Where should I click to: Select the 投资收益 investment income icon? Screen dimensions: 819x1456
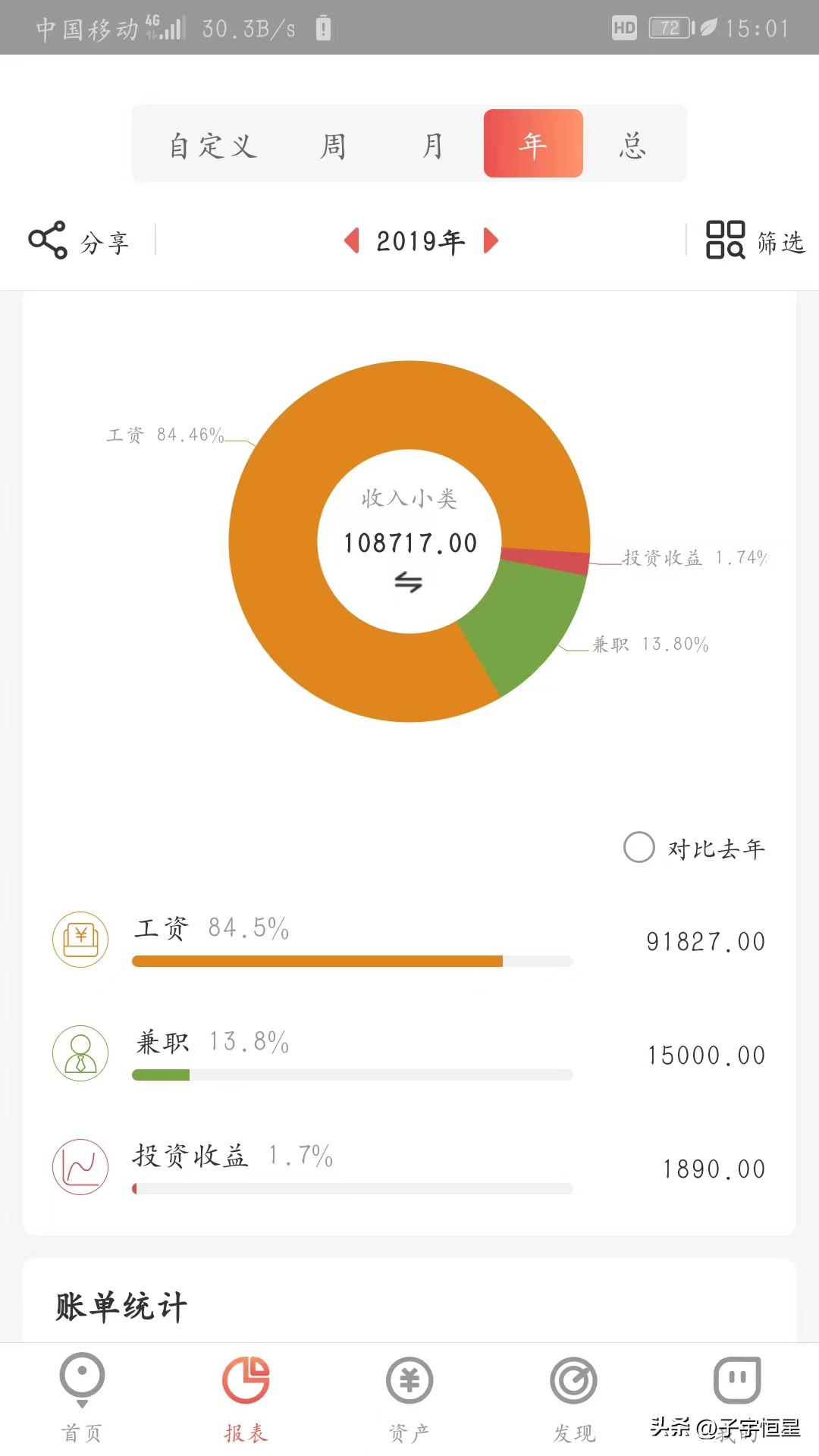(80, 1166)
